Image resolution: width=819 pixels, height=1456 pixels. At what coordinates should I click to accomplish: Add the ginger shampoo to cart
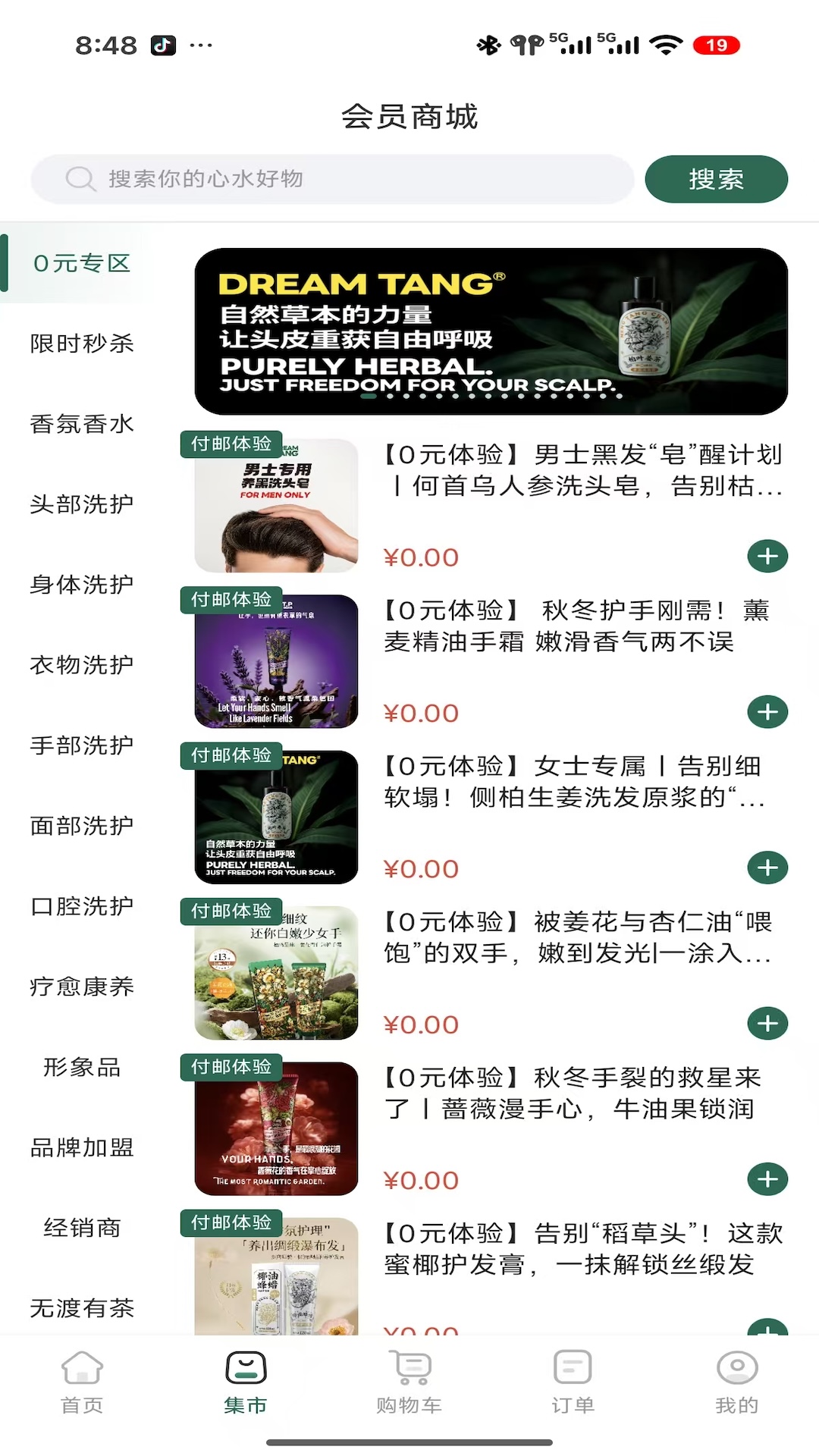click(767, 868)
